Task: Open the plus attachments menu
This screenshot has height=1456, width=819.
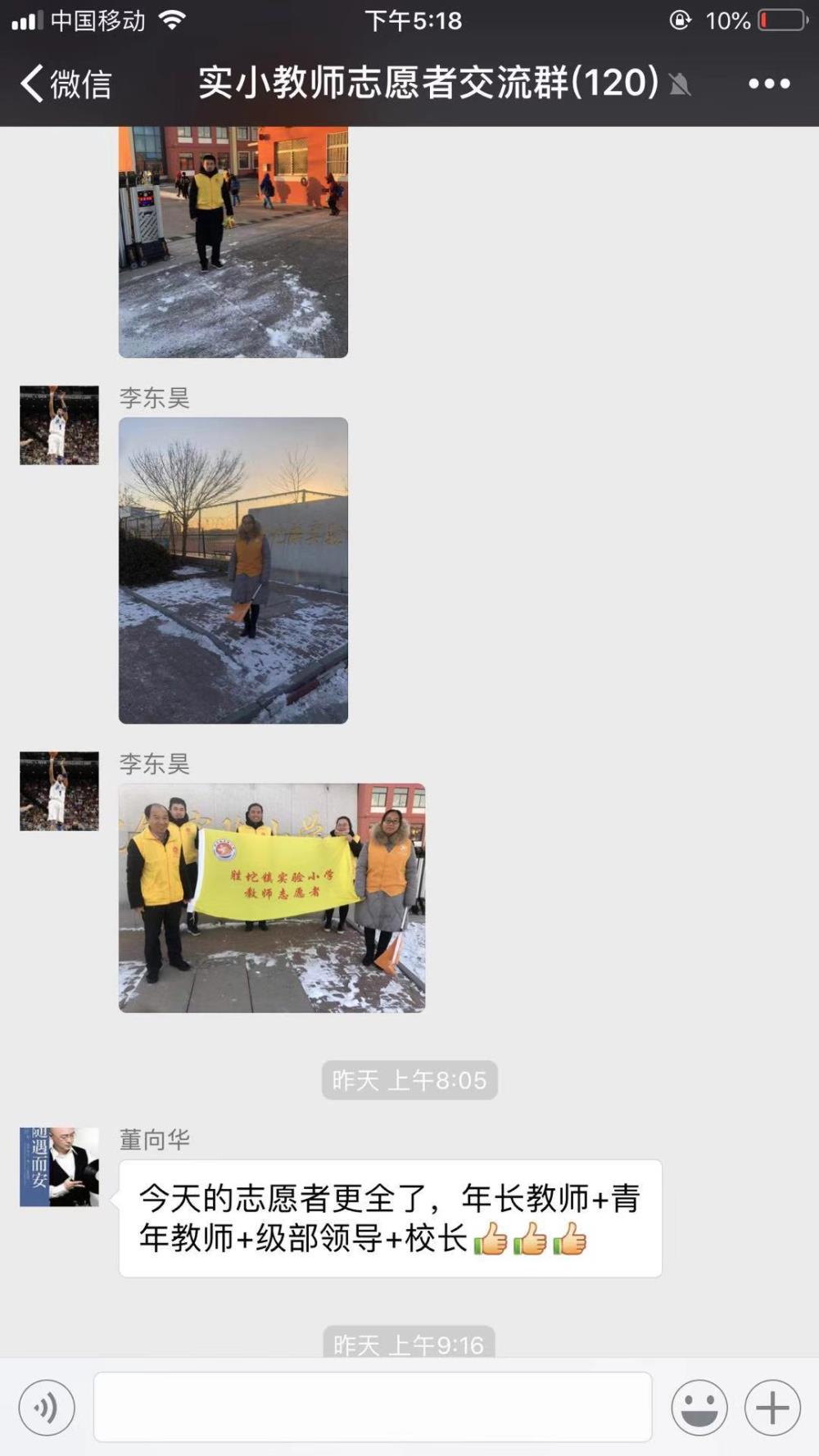Action: coord(772,1408)
